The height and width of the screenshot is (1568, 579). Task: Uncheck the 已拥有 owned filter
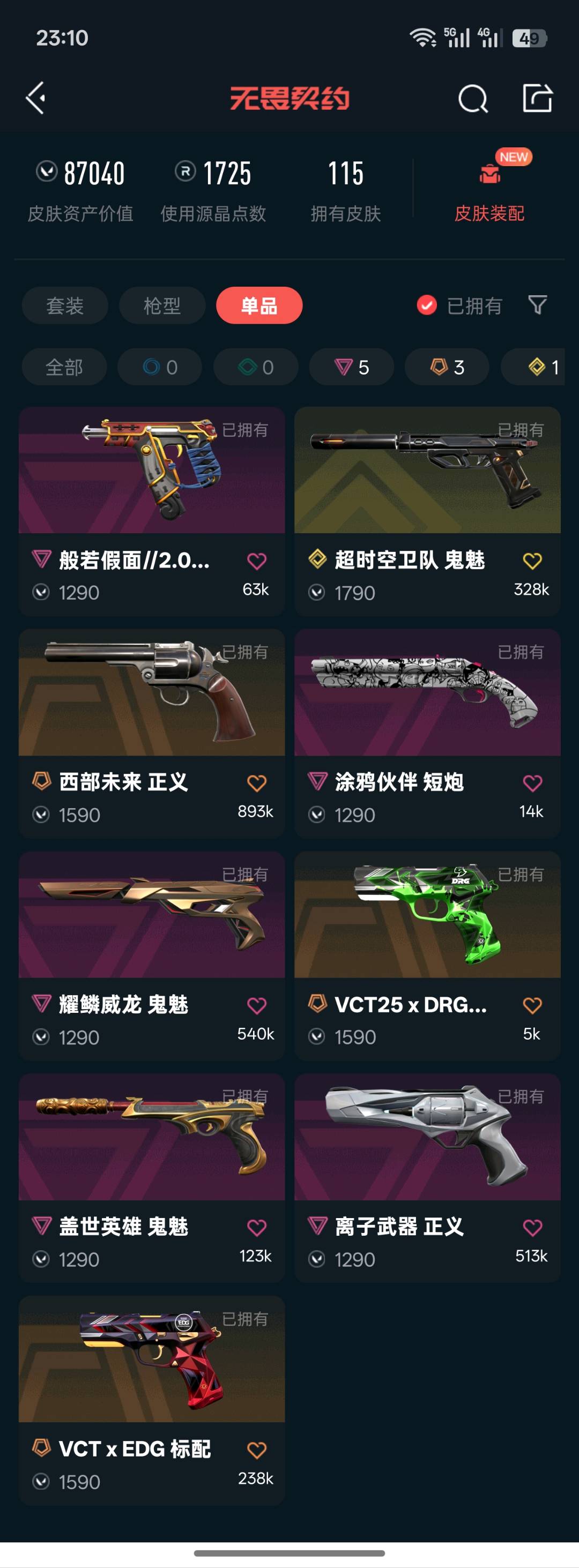[427, 305]
